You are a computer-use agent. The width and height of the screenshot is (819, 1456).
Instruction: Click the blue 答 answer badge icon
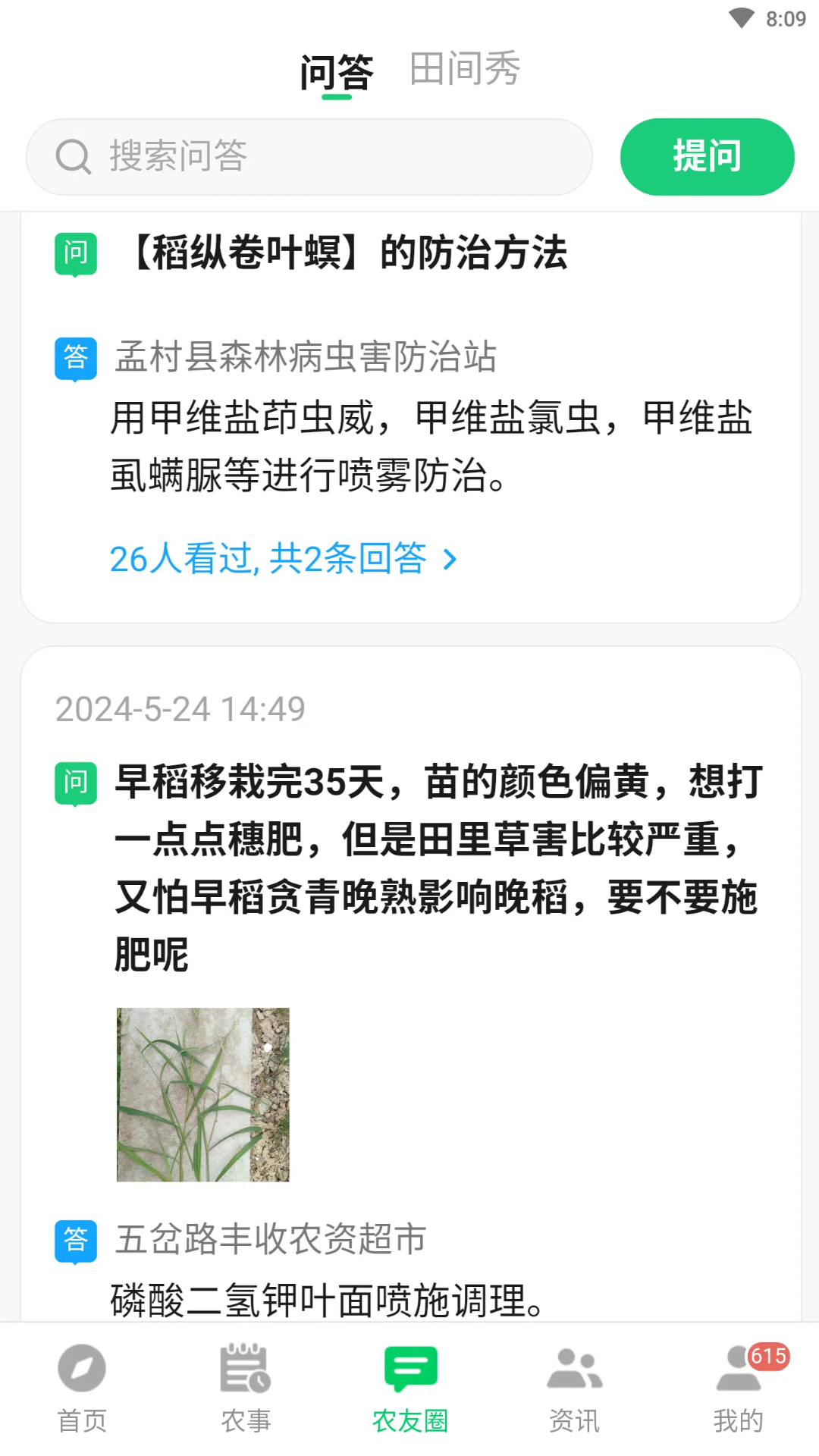click(76, 359)
